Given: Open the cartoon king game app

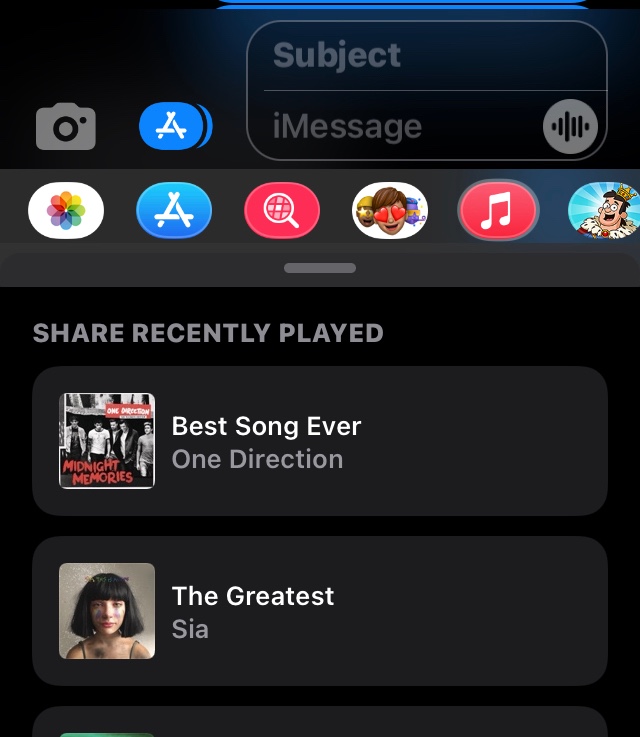Looking at the screenshot, I should click(x=603, y=211).
